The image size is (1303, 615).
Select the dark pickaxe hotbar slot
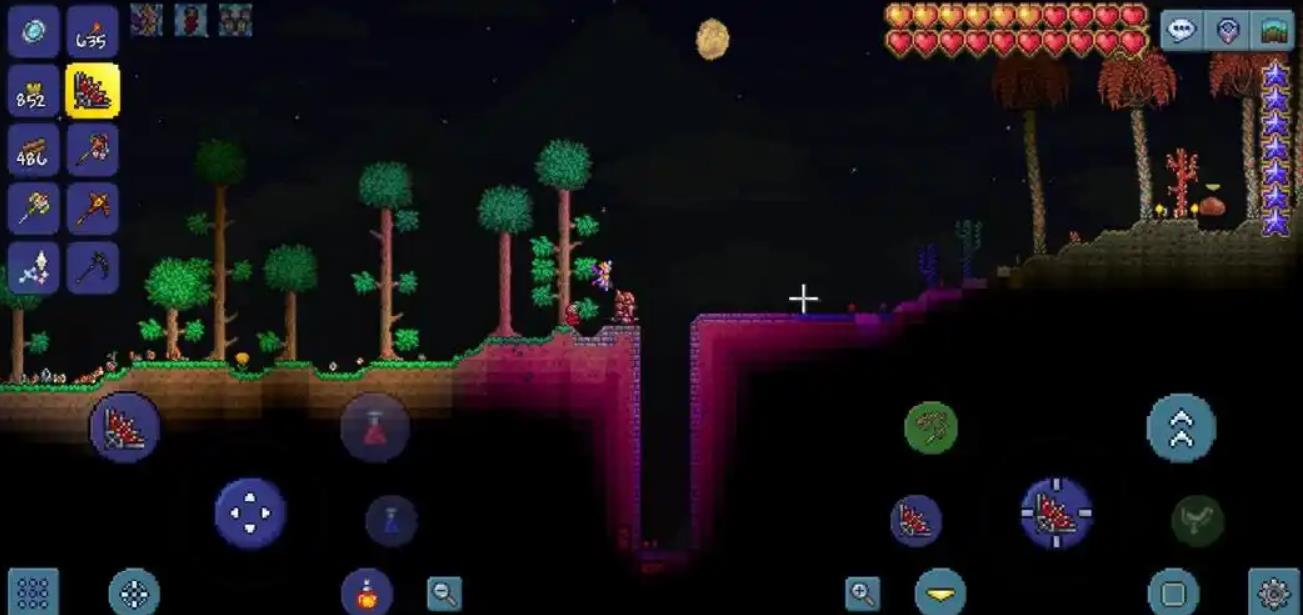pyautogui.click(x=92, y=268)
